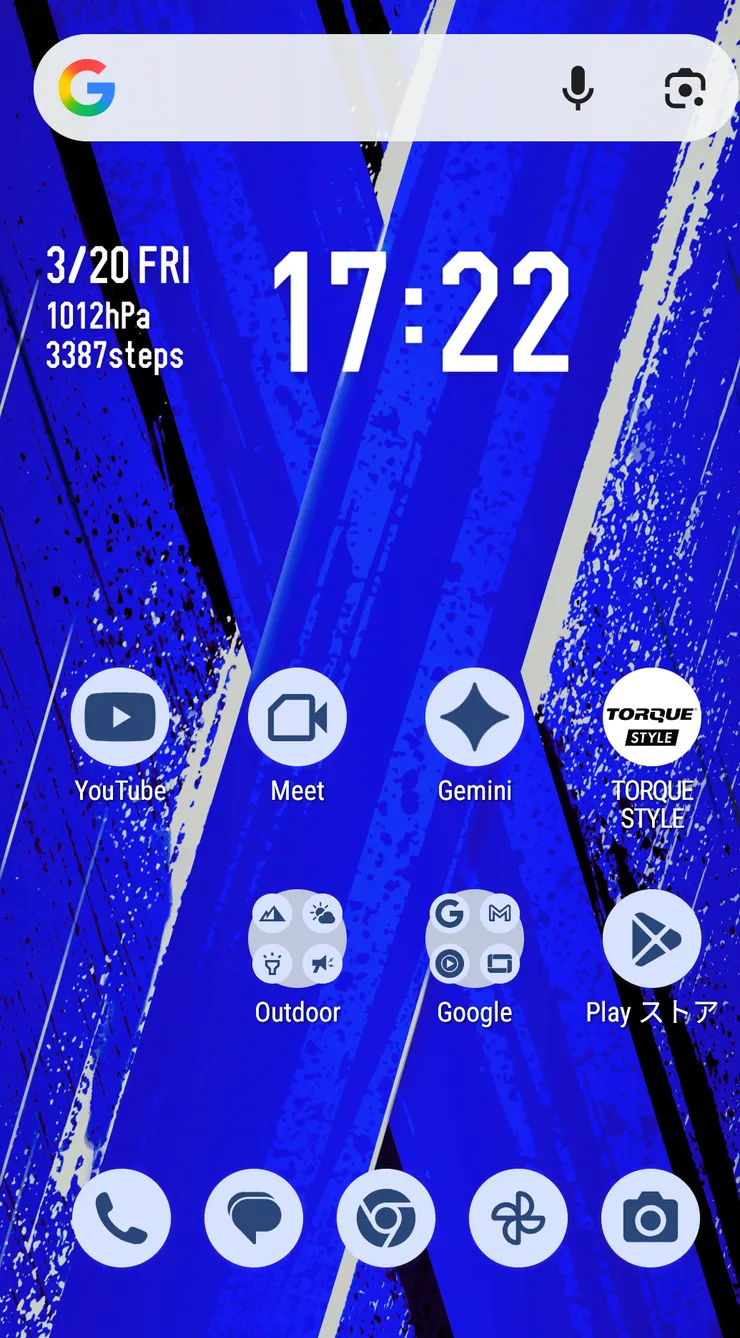This screenshot has height=1338, width=740.
Task: Open Play ストア
Action: tap(652, 939)
